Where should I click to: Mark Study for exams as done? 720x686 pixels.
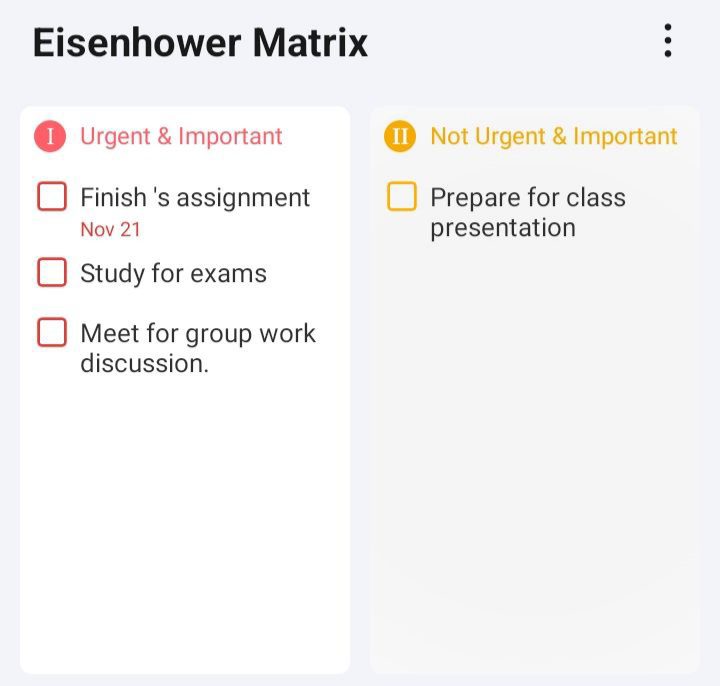pos(52,272)
